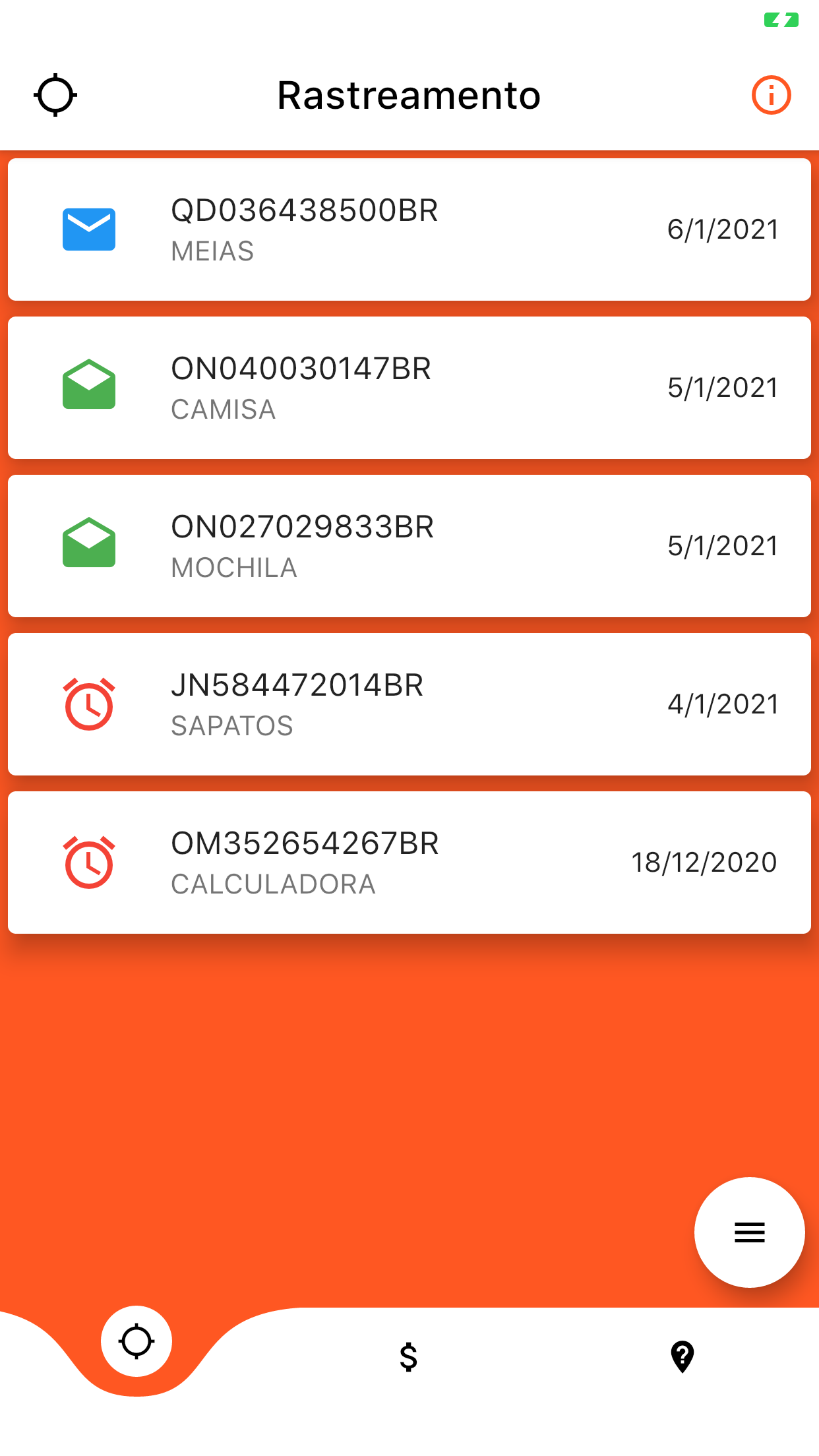Select the tracking crosshair tab
The image size is (819, 1456).
pos(136,1341)
